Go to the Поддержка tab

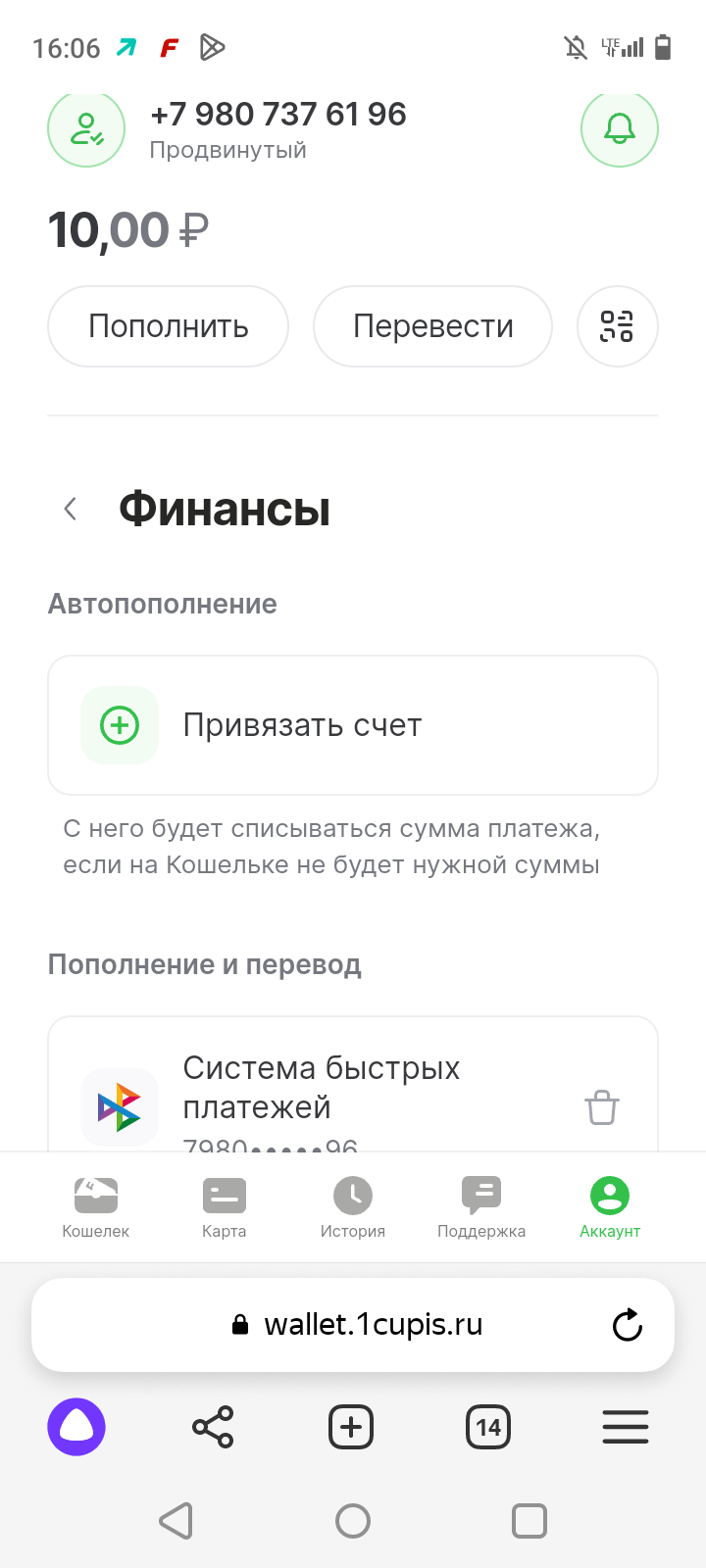tap(481, 1207)
